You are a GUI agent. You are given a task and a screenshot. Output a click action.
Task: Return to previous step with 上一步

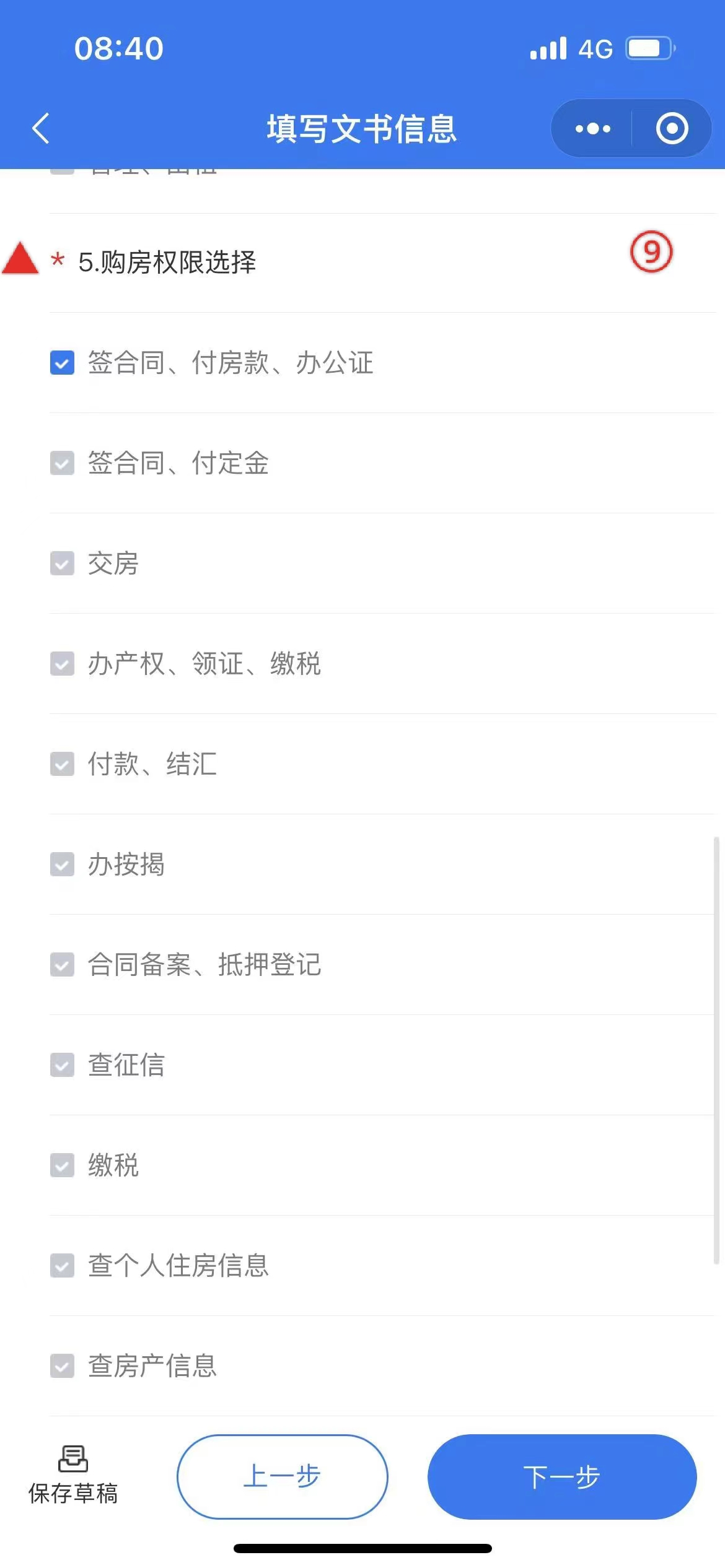[x=283, y=1476]
